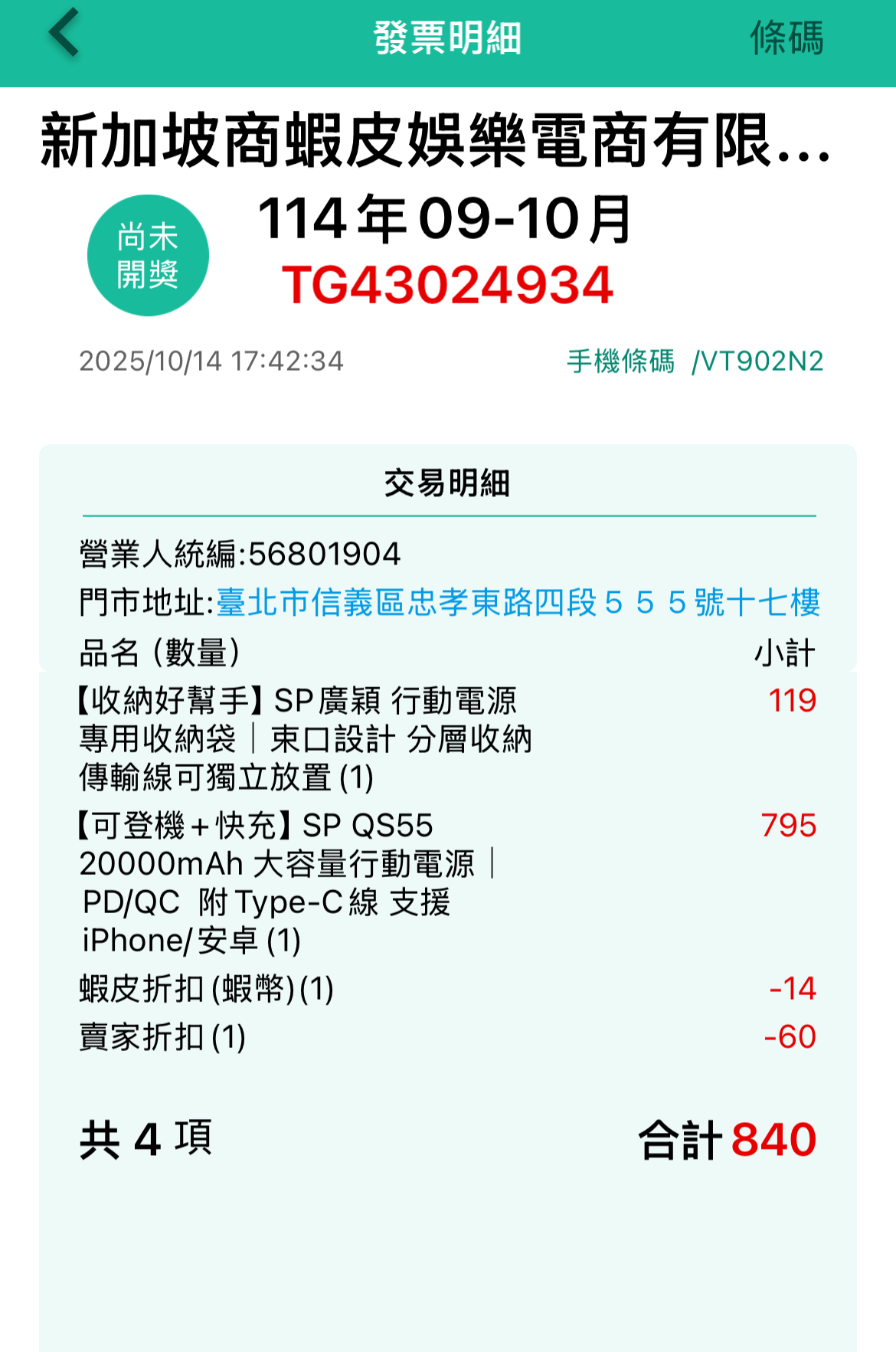The width and height of the screenshot is (896, 1352).
Task: Go back using the top-left arrow
Action: [64, 34]
